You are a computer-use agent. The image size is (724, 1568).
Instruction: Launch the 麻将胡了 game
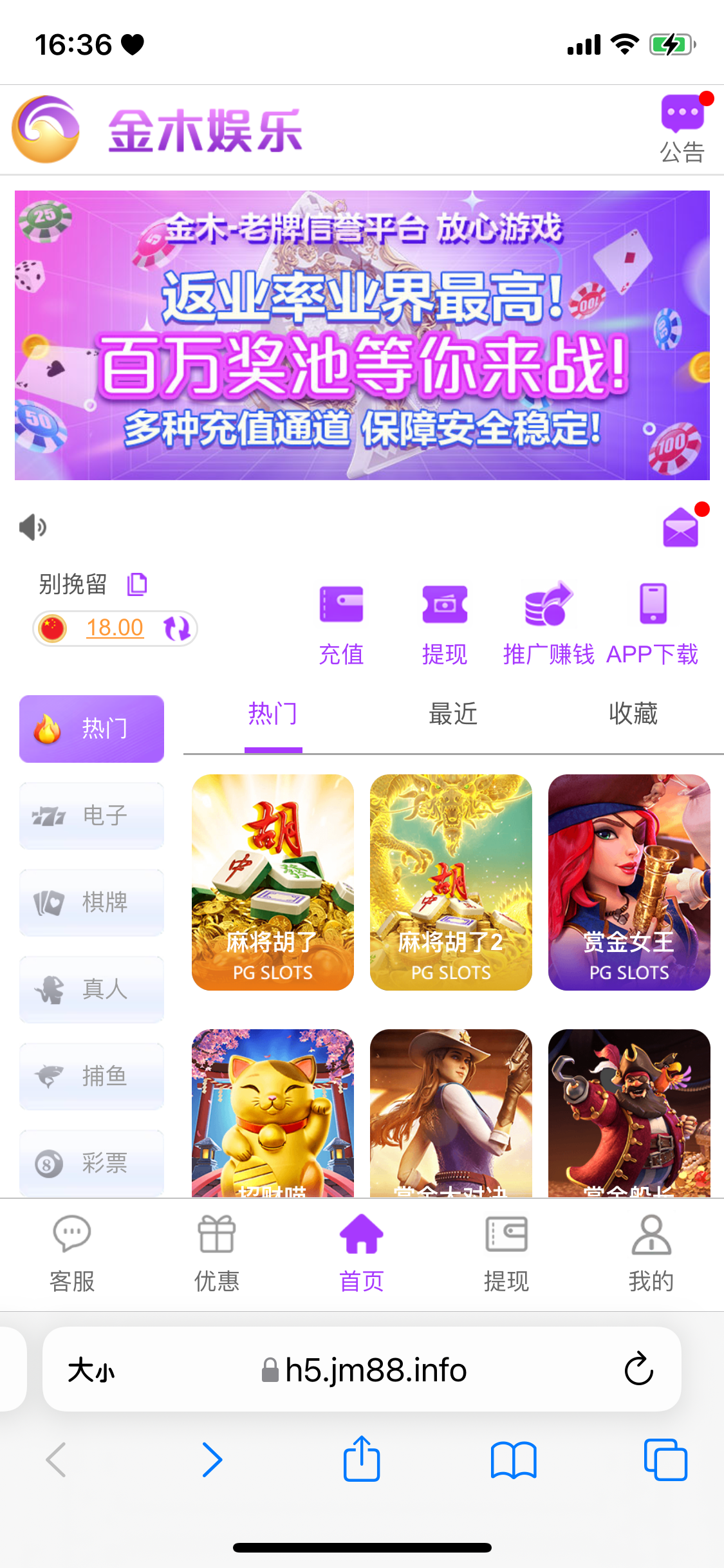point(273,882)
